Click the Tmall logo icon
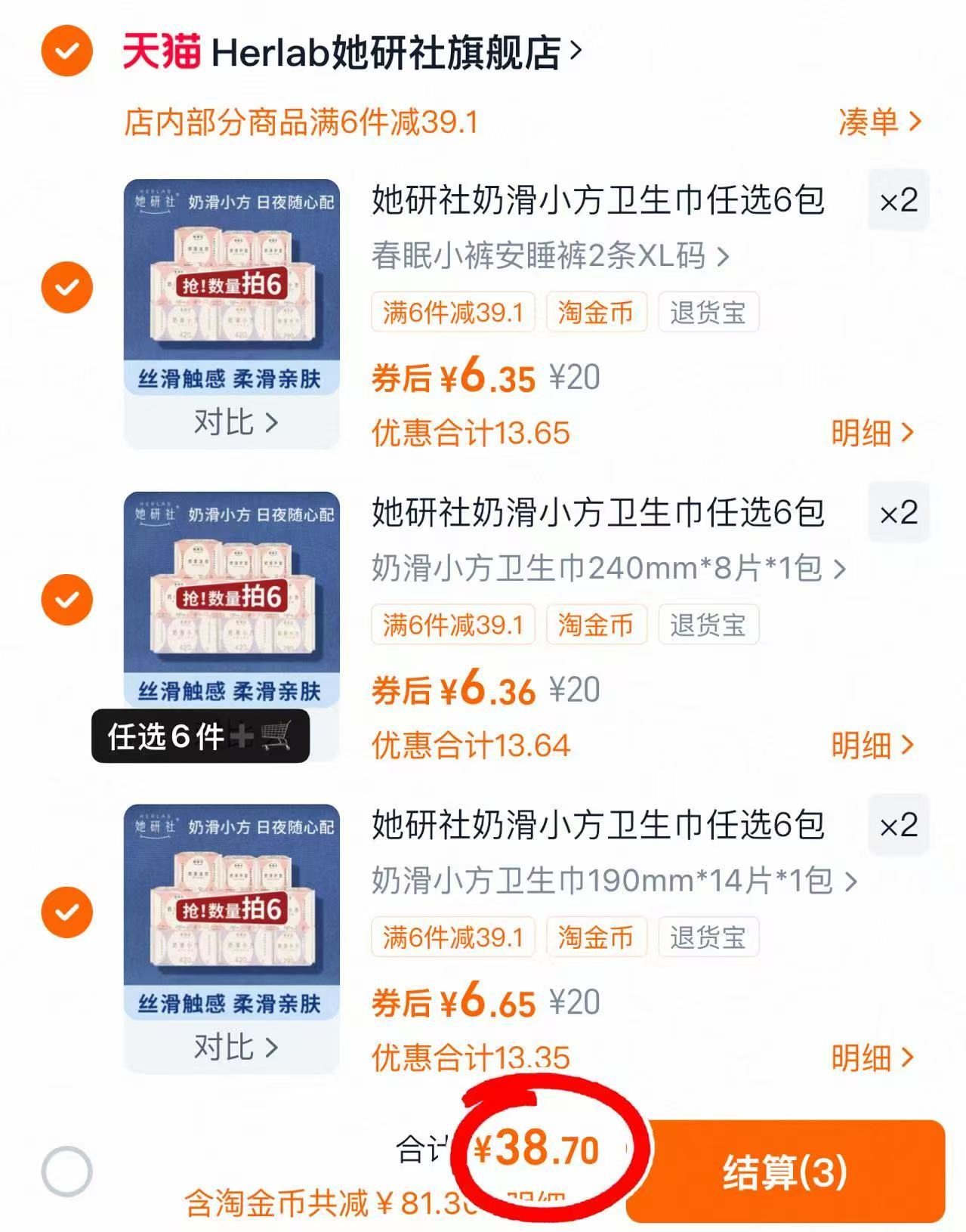966x1232 pixels. [x=160, y=50]
